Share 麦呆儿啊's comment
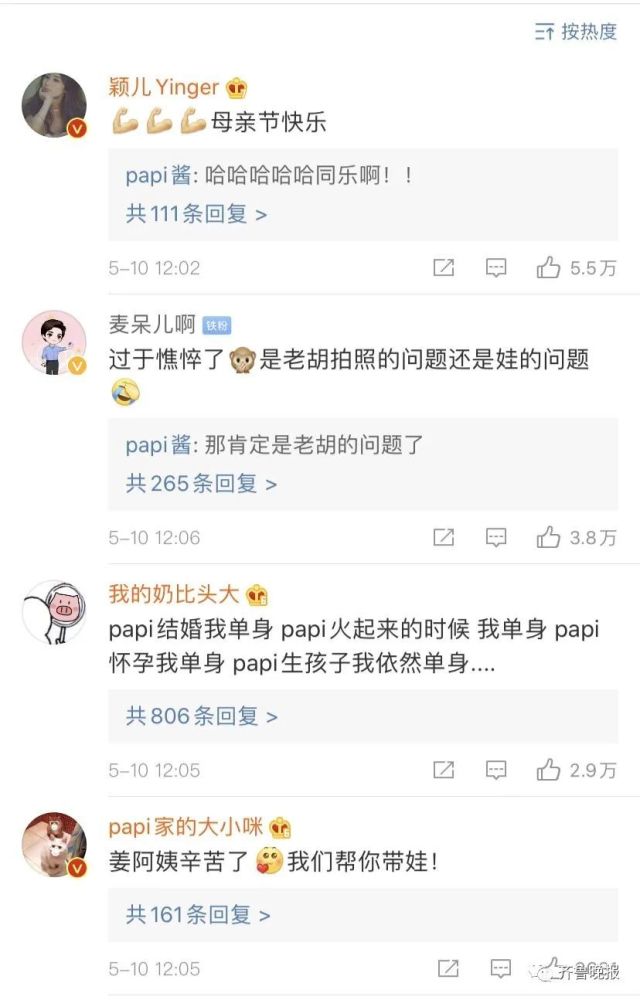 (444, 537)
